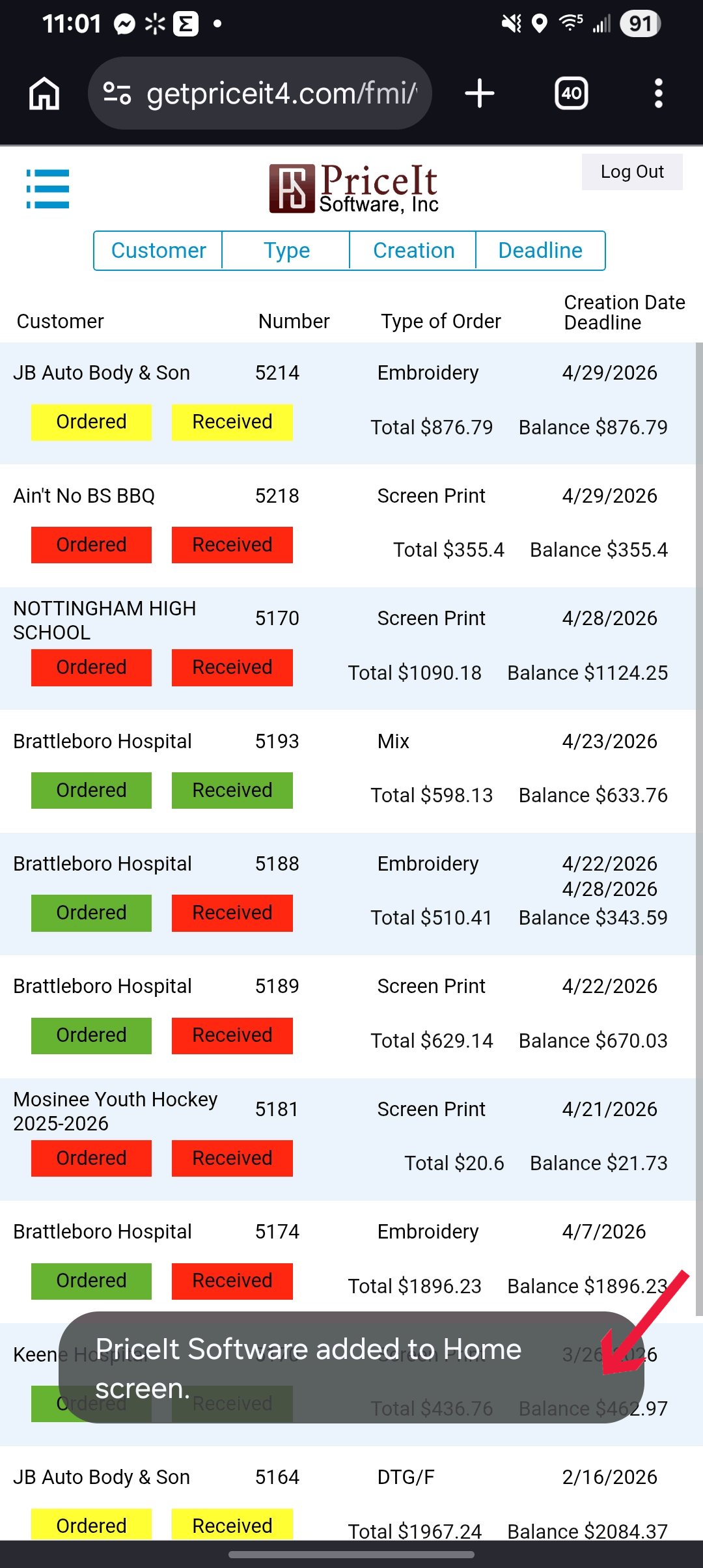Screen dimensions: 703x1568
Task: Sort orders by Creation date
Action: click(413, 250)
